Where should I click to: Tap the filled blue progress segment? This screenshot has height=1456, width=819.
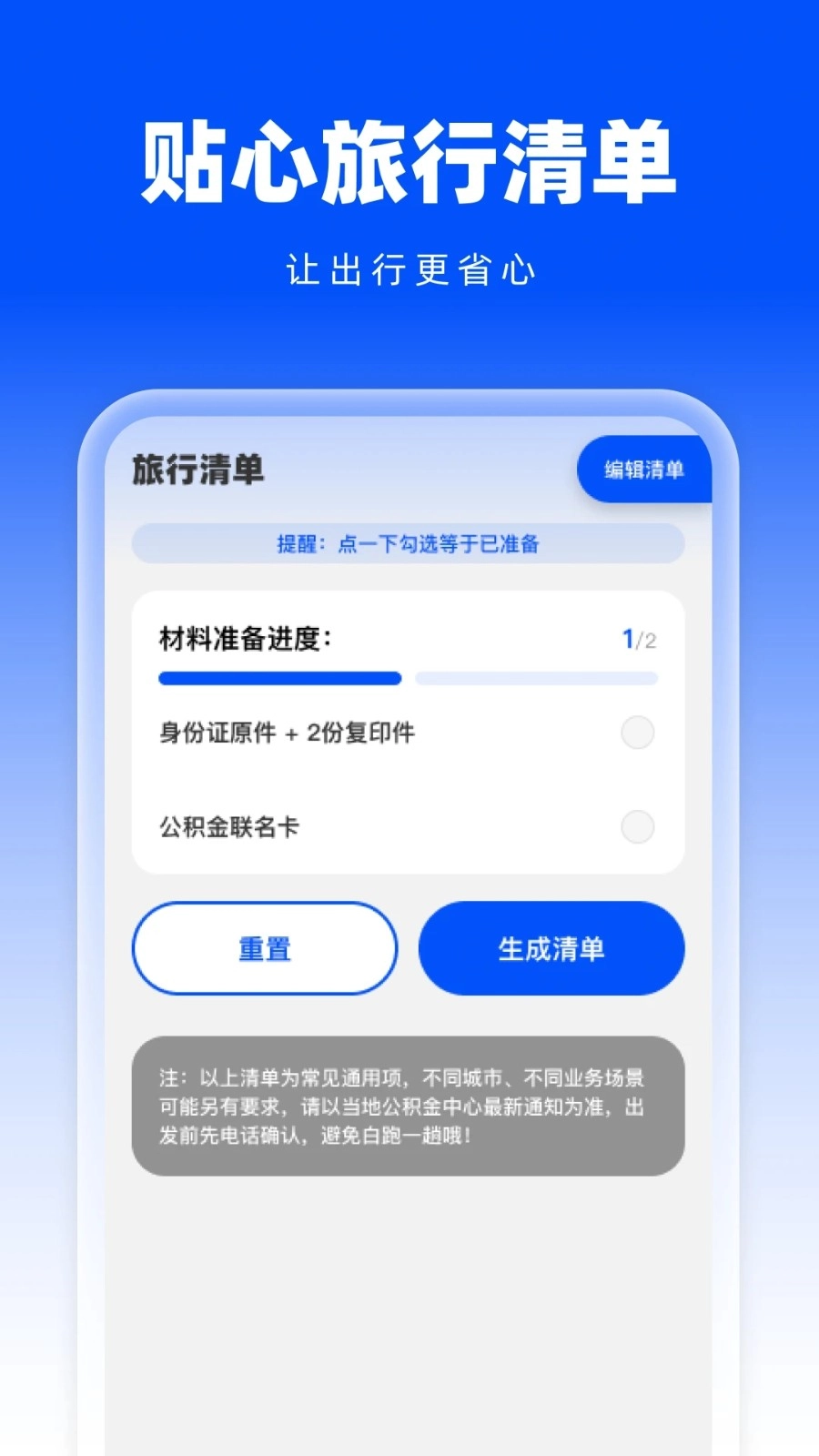(280, 678)
